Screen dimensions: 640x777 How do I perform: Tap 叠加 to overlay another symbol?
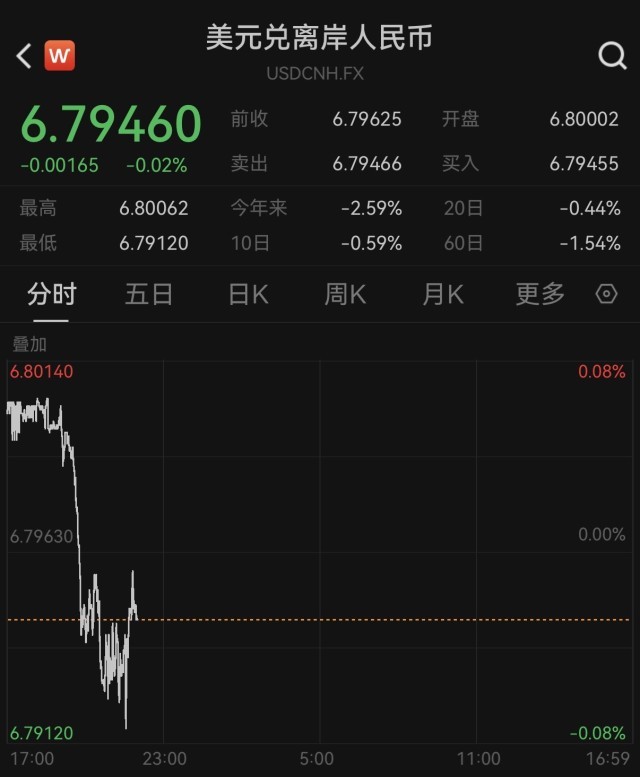tap(29, 344)
